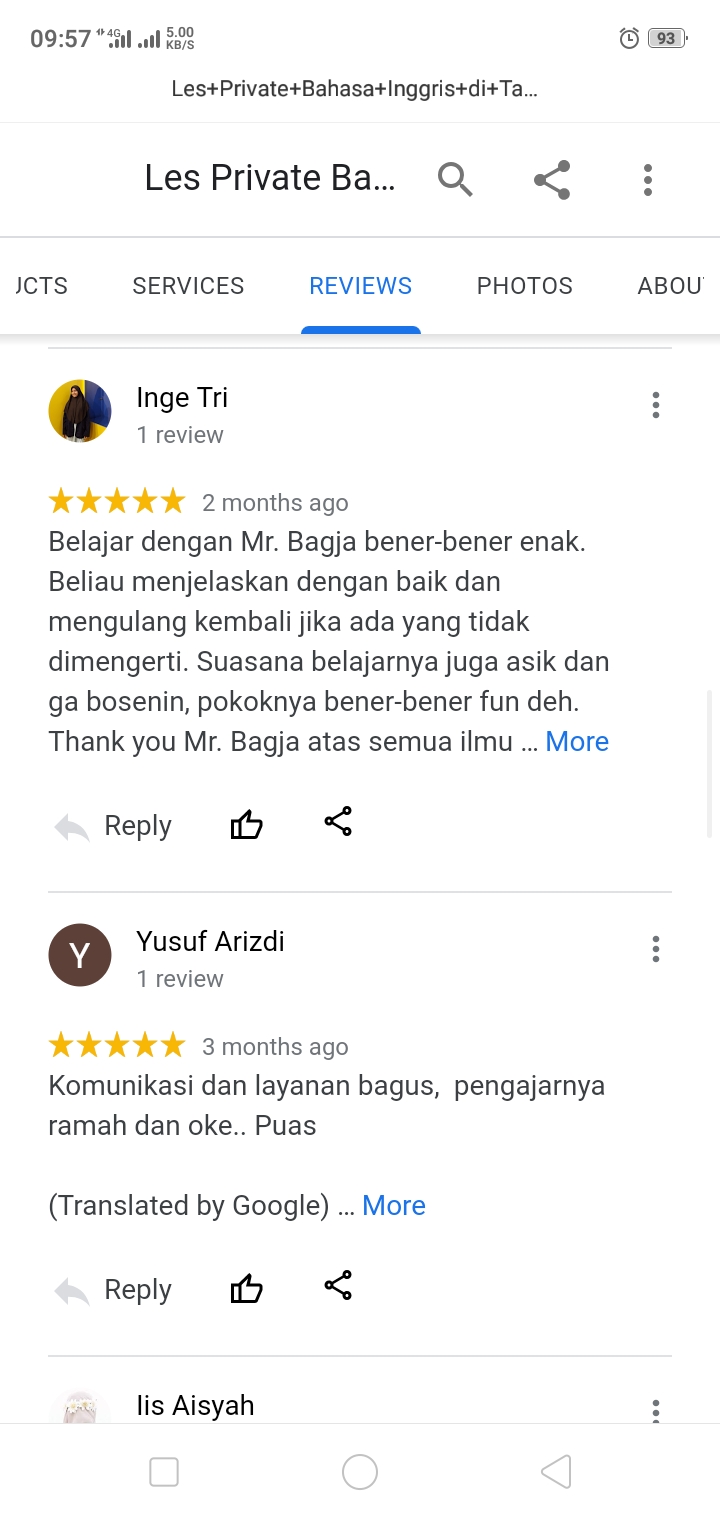Expand Yusuf Arizdi's review with More

click(394, 1206)
